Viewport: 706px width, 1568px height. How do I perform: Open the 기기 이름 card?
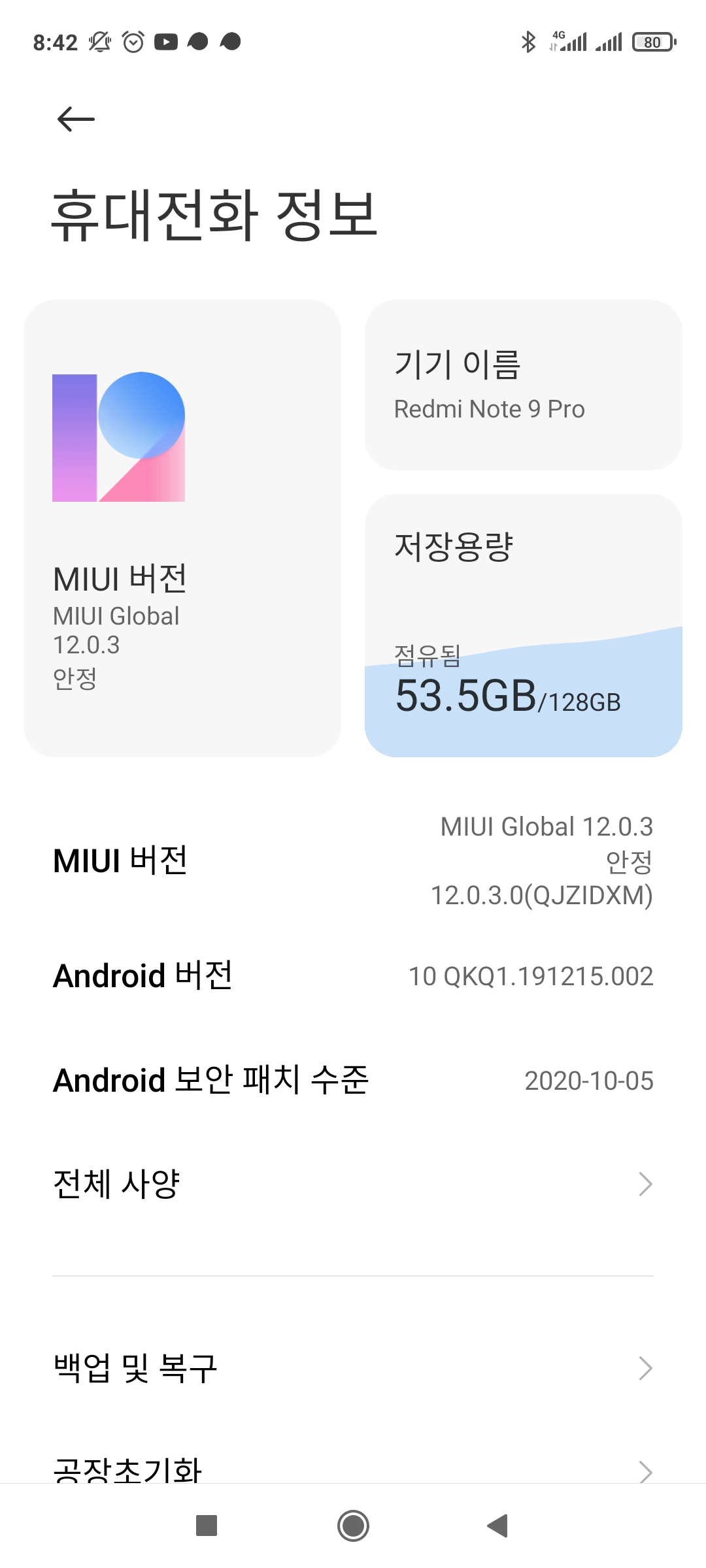(x=524, y=385)
